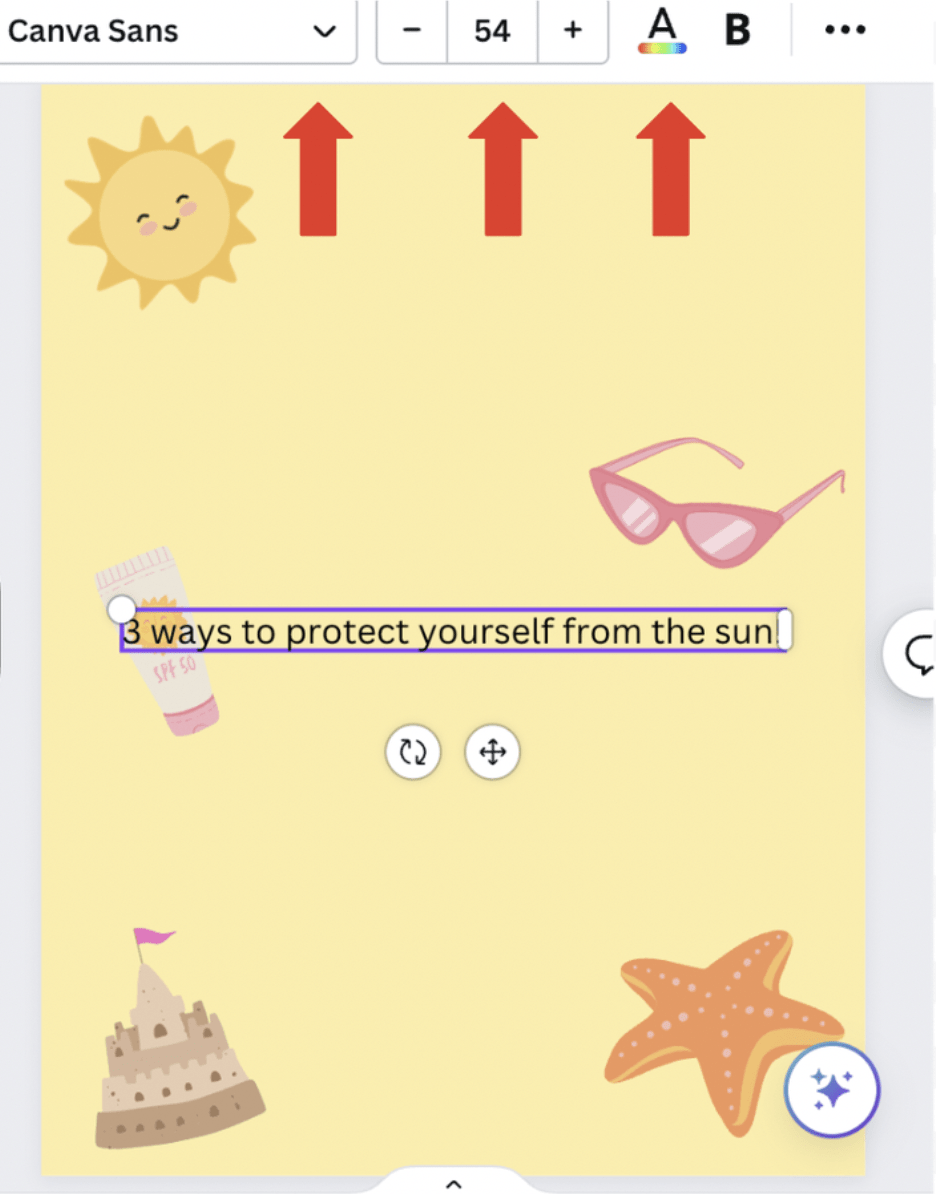Increase font size with the plus button
Screen dimensions: 936x1194
point(572,31)
